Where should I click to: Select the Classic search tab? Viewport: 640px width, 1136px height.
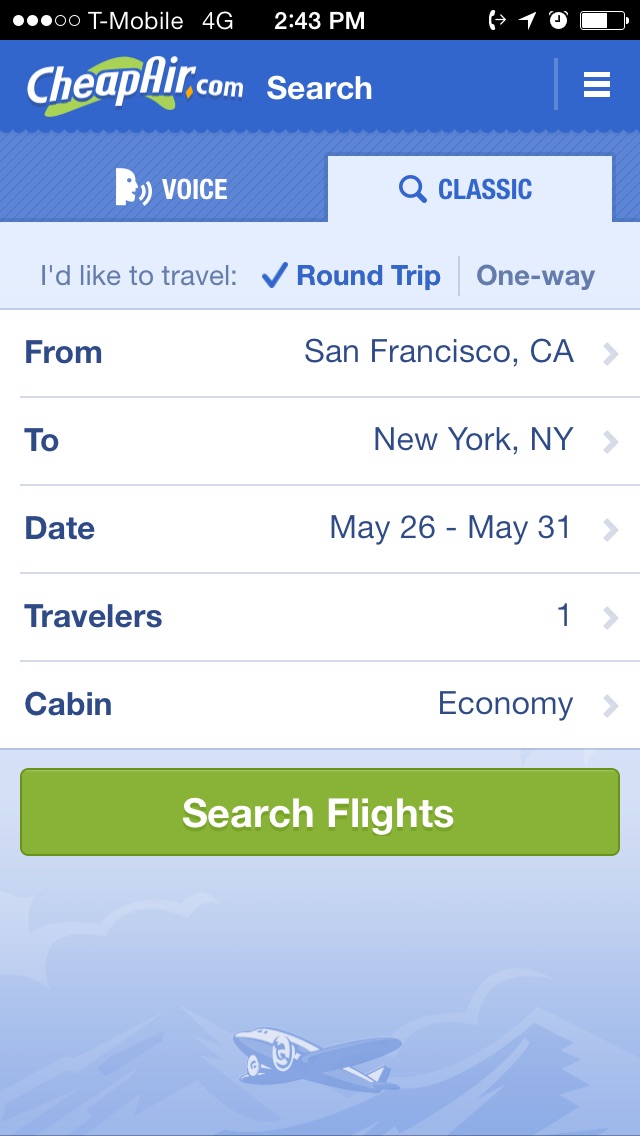pyautogui.click(x=470, y=189)
